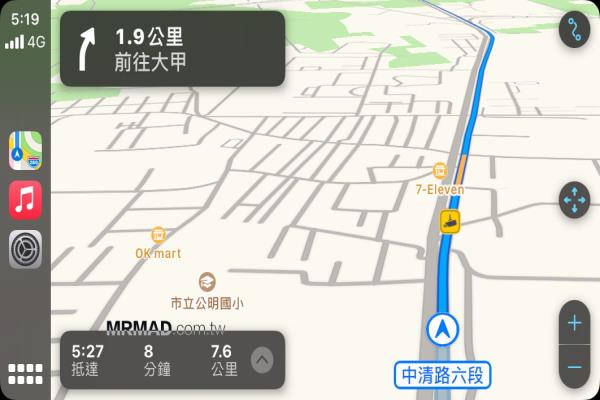Open the turn instruction card 前往大甲

coord(172,49)
